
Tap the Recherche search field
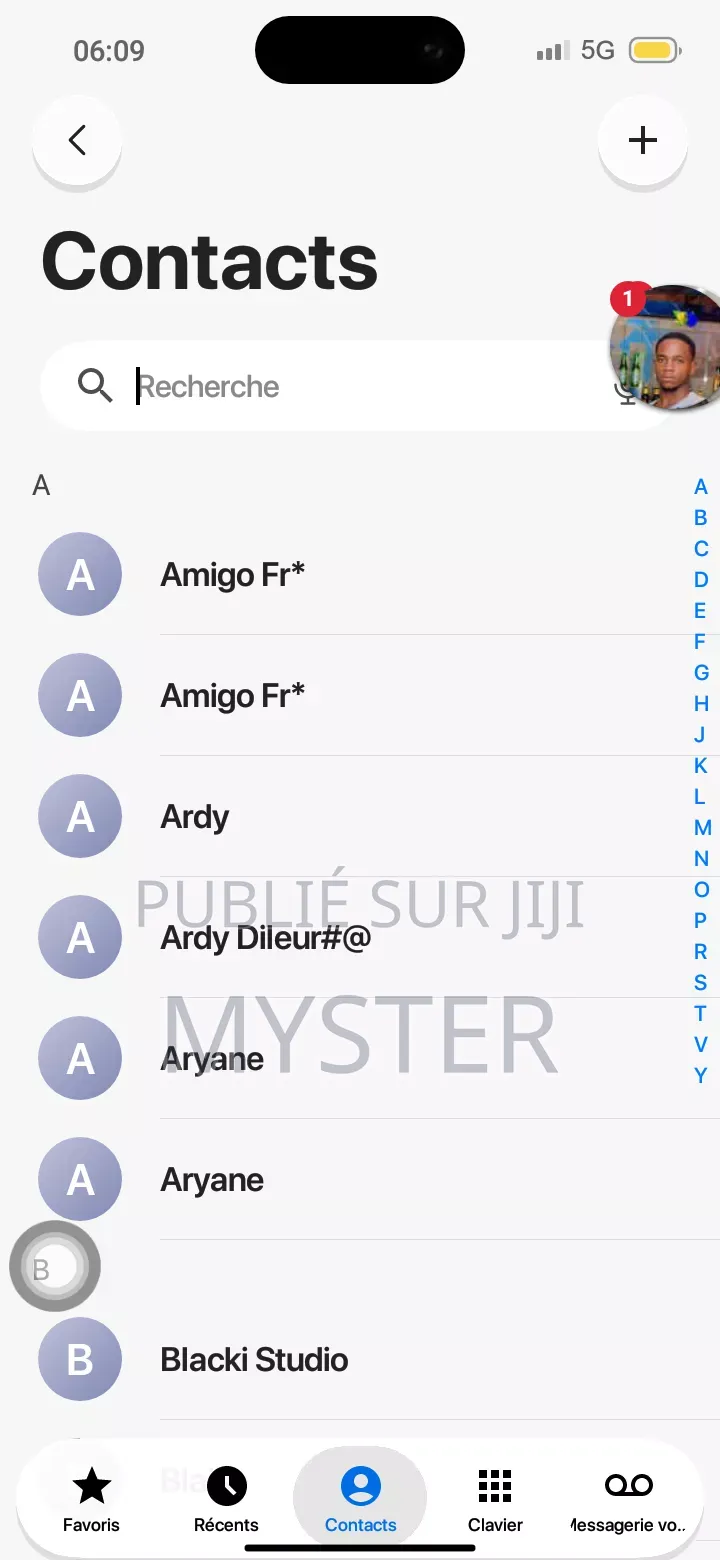pyautogui.click(x=340, y=386)
